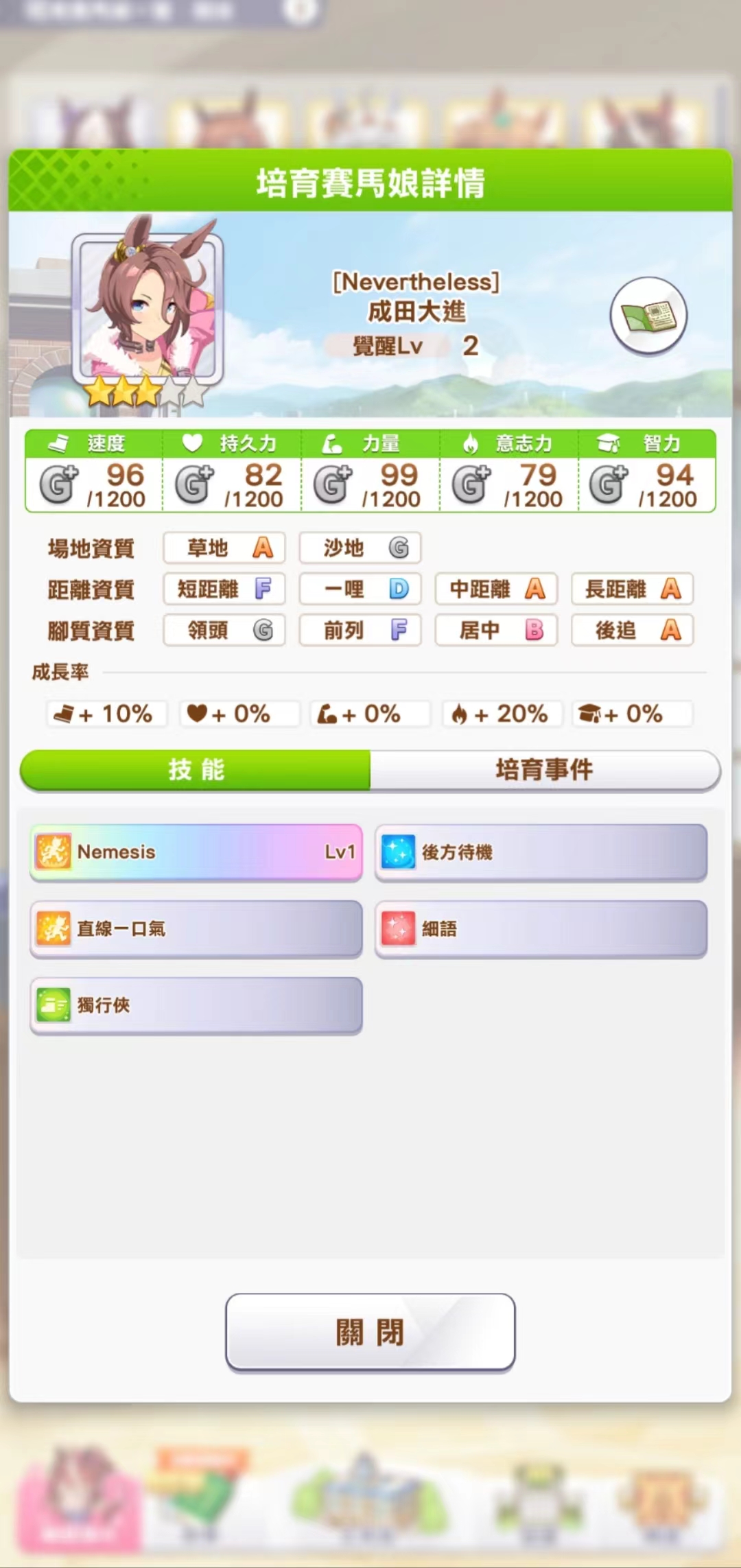Show info for 直線一口氣 skill
This screenshot has height=1568, width=741.
pyautogui.click(x=196, y=929)
